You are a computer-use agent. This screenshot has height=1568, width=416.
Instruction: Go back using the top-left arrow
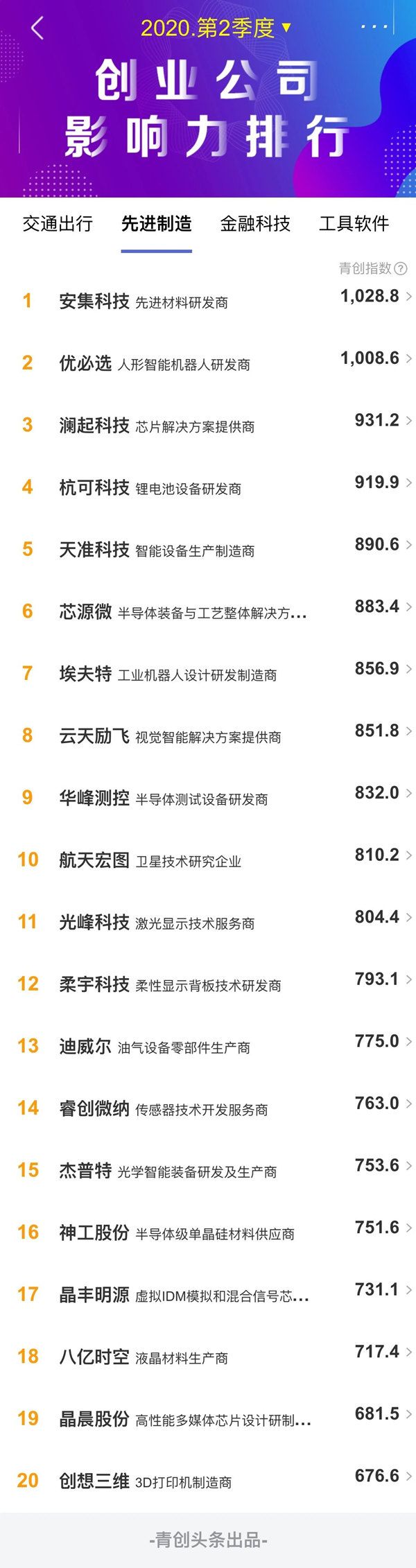(x=37, y=28)
